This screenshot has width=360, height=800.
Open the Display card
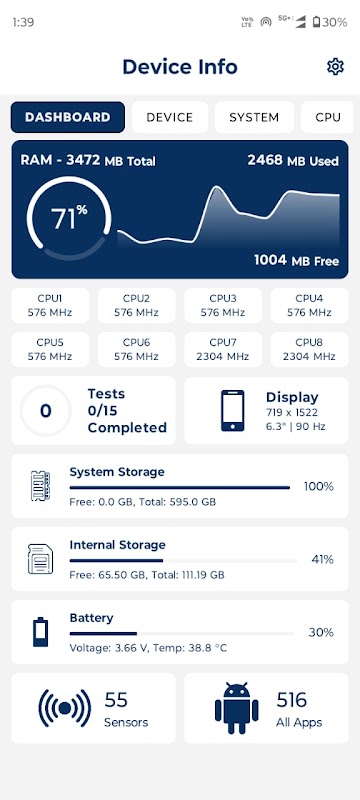click(x=266, y=411)
